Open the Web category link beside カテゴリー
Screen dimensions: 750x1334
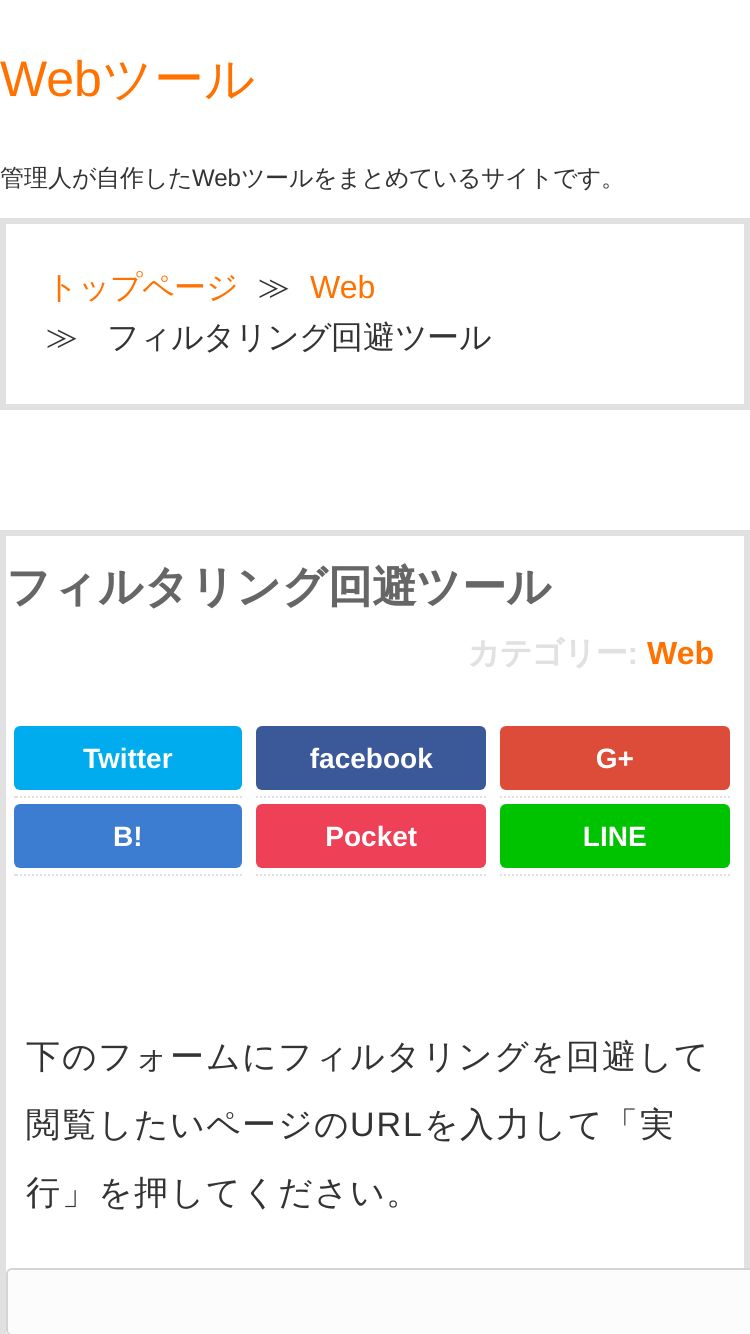(x=680, y=653)
